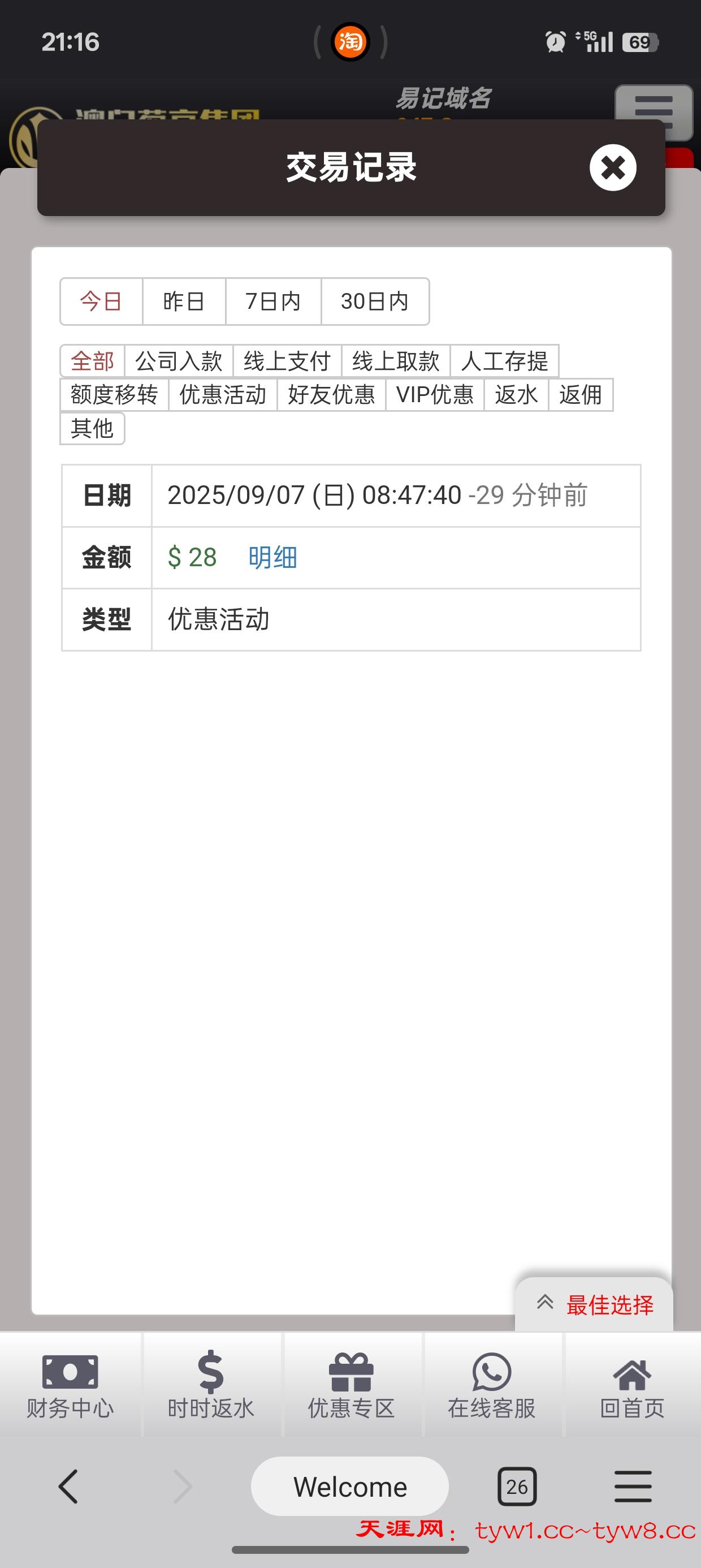Switch to the 7日内 date range
The height and width of the screenshot is (1568, 701).
273,301
